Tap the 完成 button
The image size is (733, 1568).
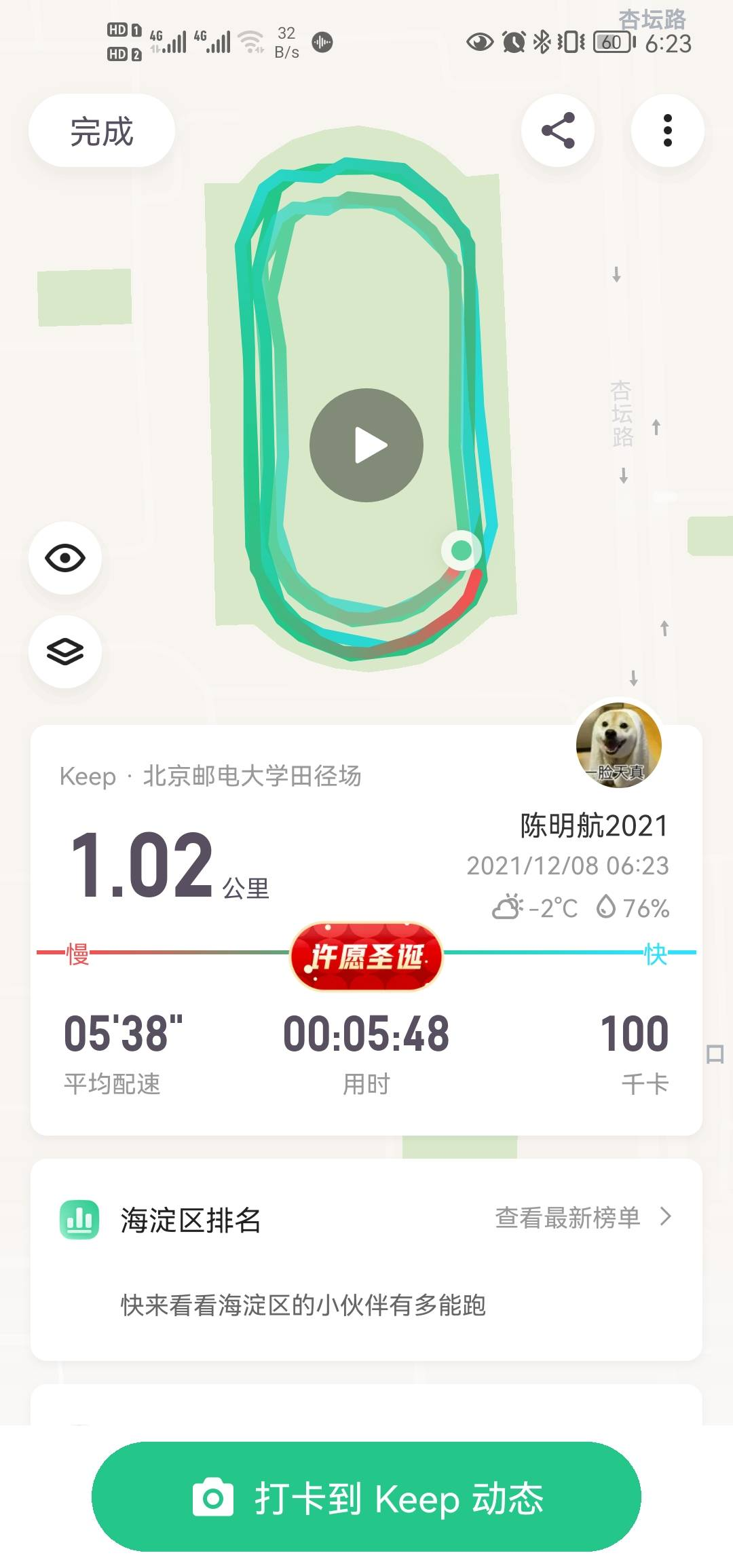[102, 131]
